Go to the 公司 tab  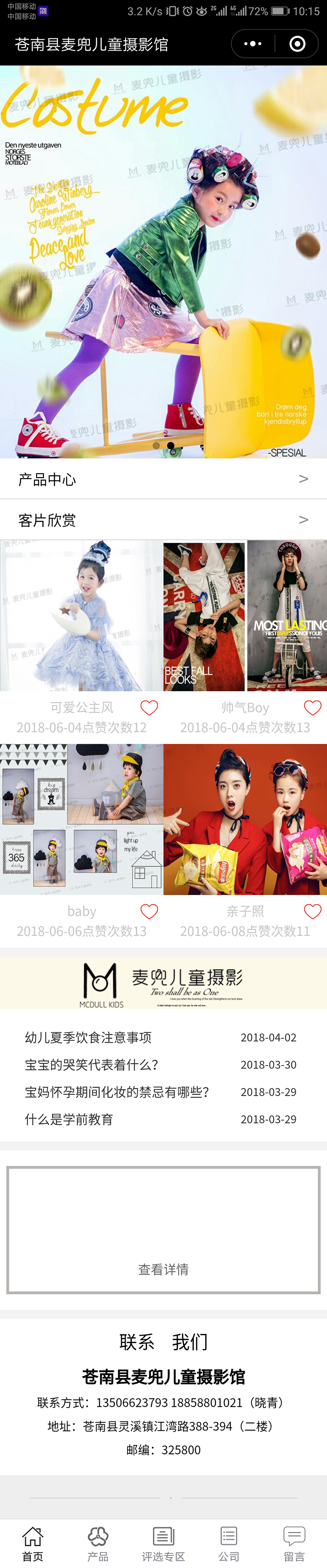click(228, 1544)
